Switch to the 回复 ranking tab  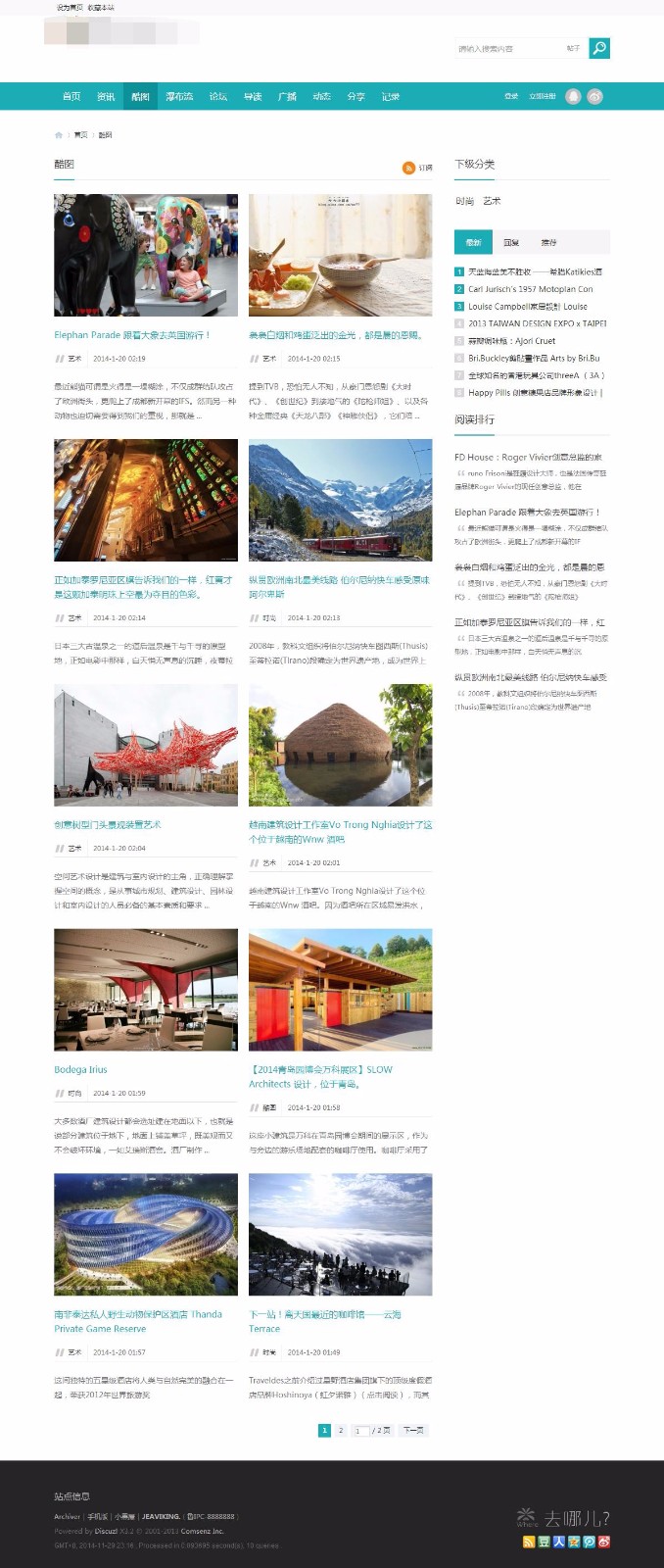click(x=511, y=242)
